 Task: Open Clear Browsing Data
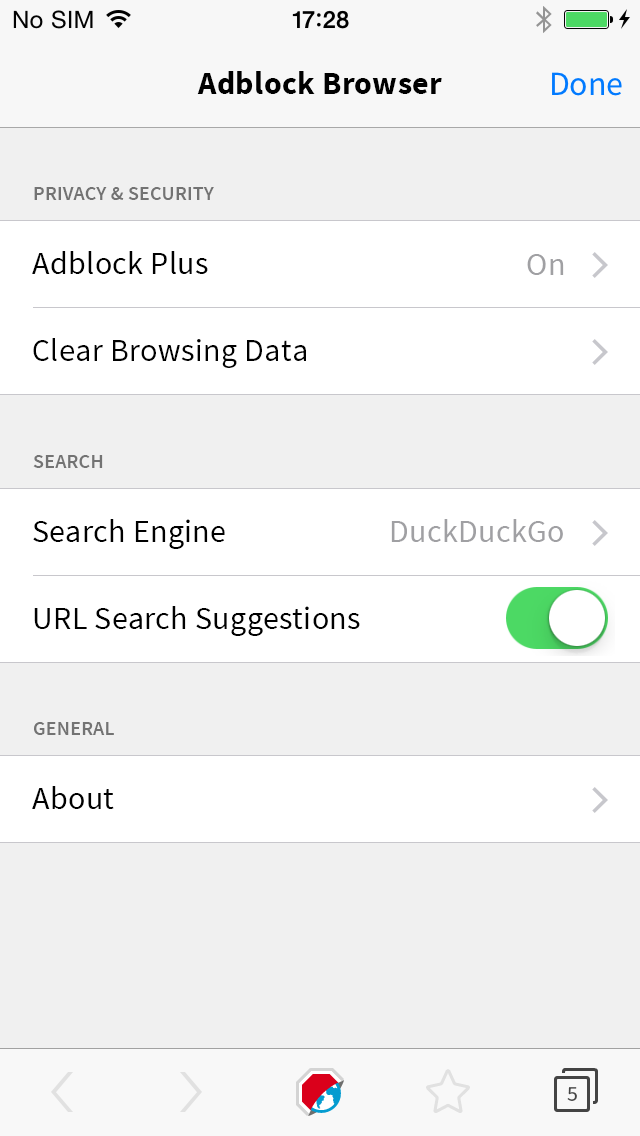[320, 351]
